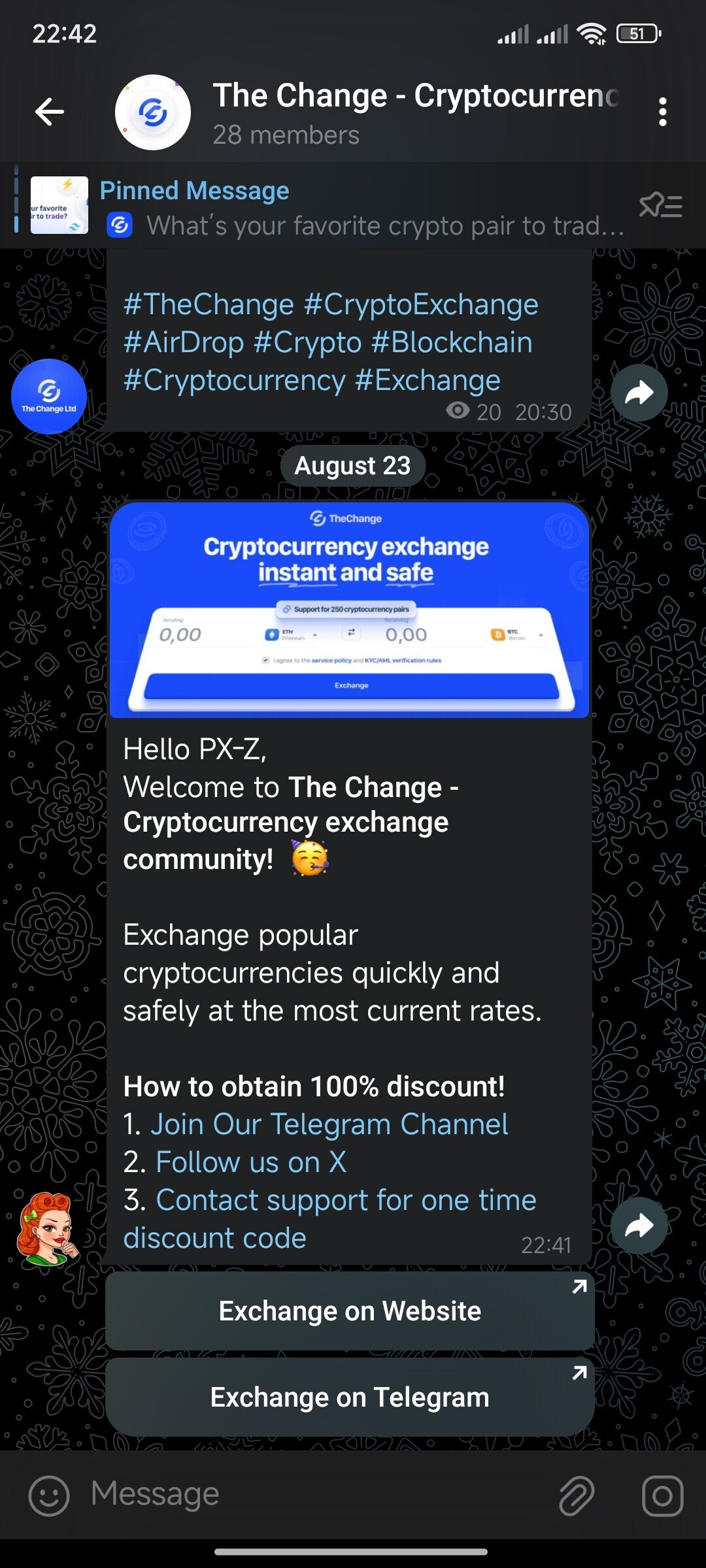Open the Cryptocurrency exchange banner image
The width and height of the screenshot is (706, 1568).
[x=350, y=610]
